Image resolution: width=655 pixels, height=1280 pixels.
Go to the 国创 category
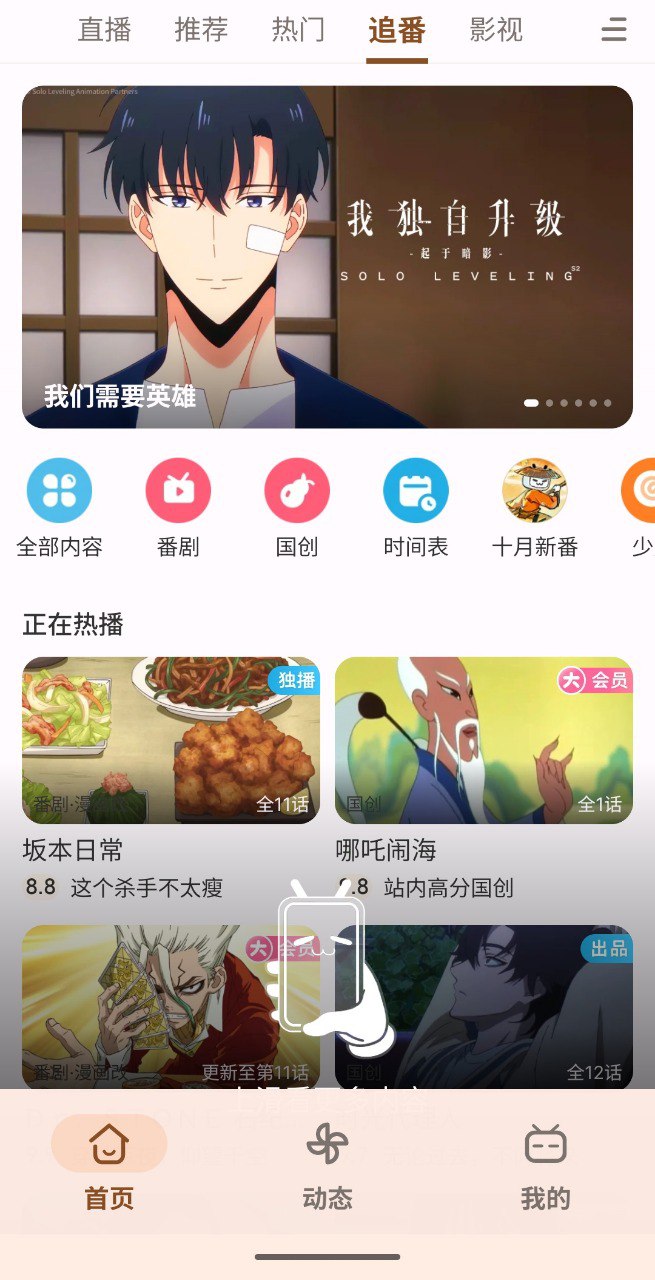point(297,507)
